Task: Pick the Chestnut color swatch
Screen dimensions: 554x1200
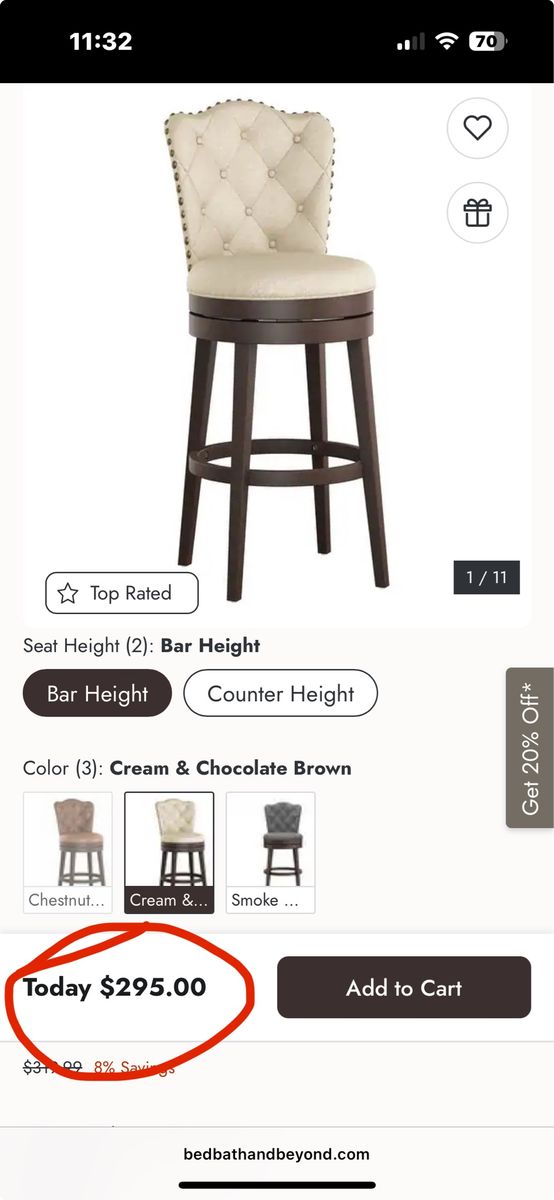Action: 68,852
